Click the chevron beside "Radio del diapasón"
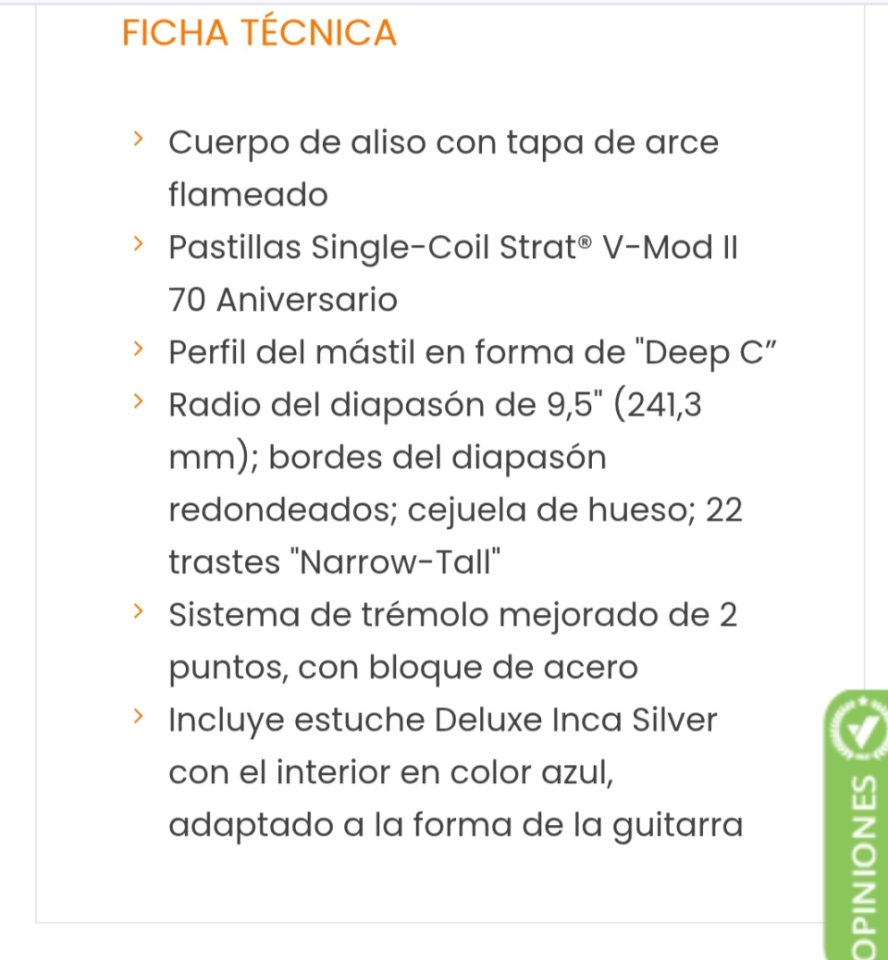The image size is (888, 960). coord(138,400)
